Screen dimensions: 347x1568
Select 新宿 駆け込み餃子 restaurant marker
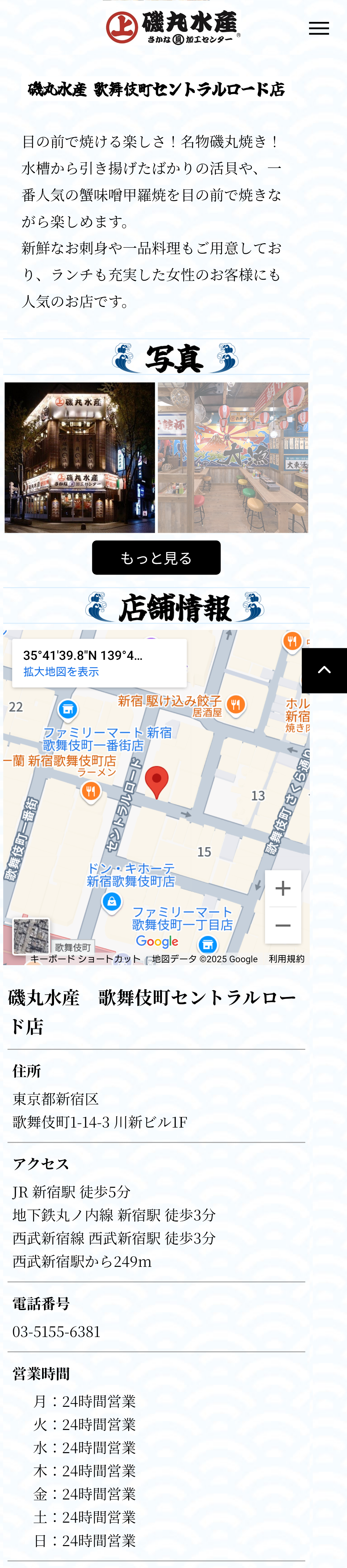tap(236, 705)
